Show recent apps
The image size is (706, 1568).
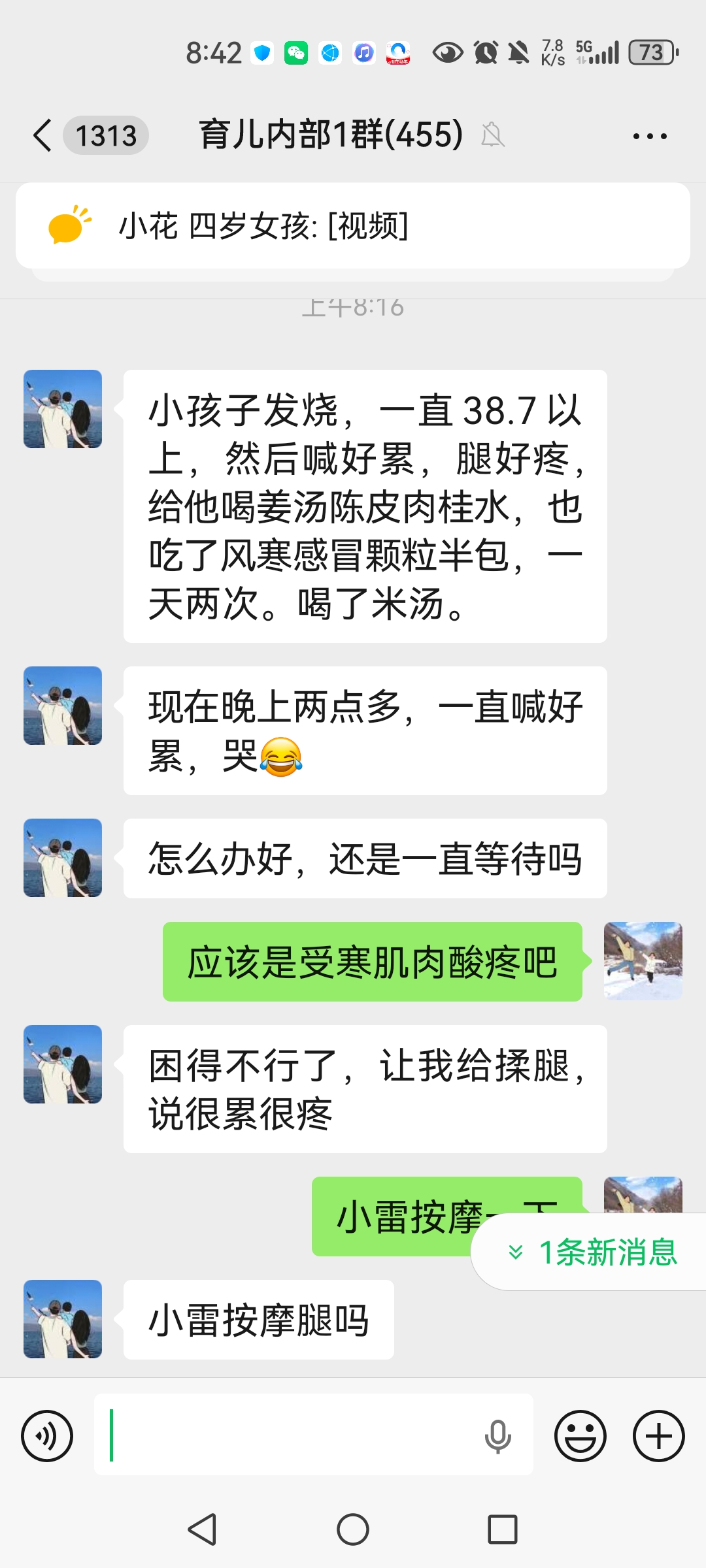tap(502, 1529)
